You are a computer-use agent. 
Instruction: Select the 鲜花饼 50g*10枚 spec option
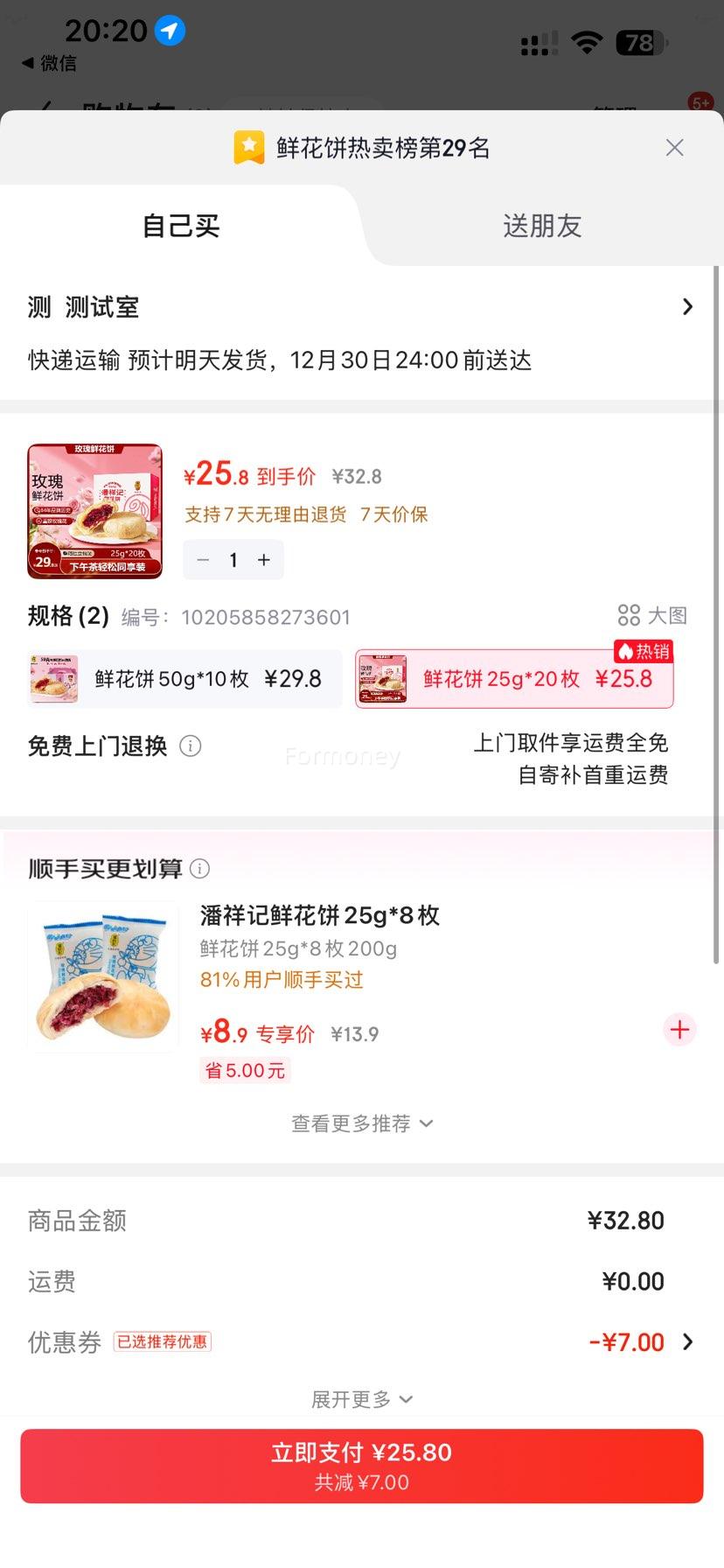(184, 678)
